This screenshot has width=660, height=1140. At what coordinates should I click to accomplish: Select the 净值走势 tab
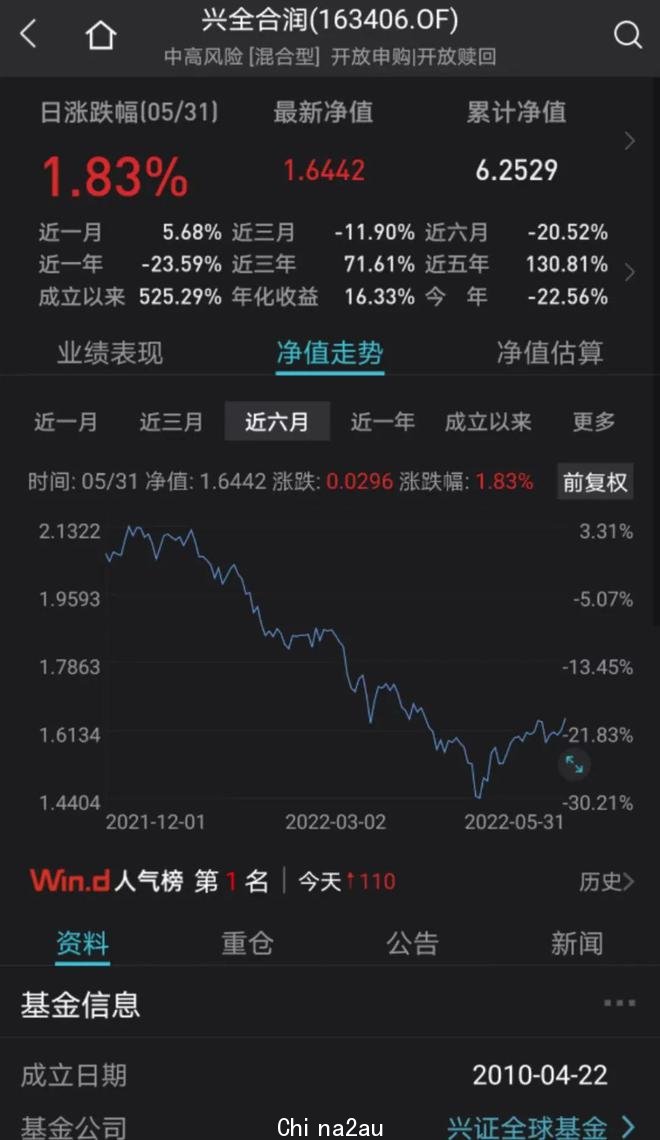coord(330,353)
